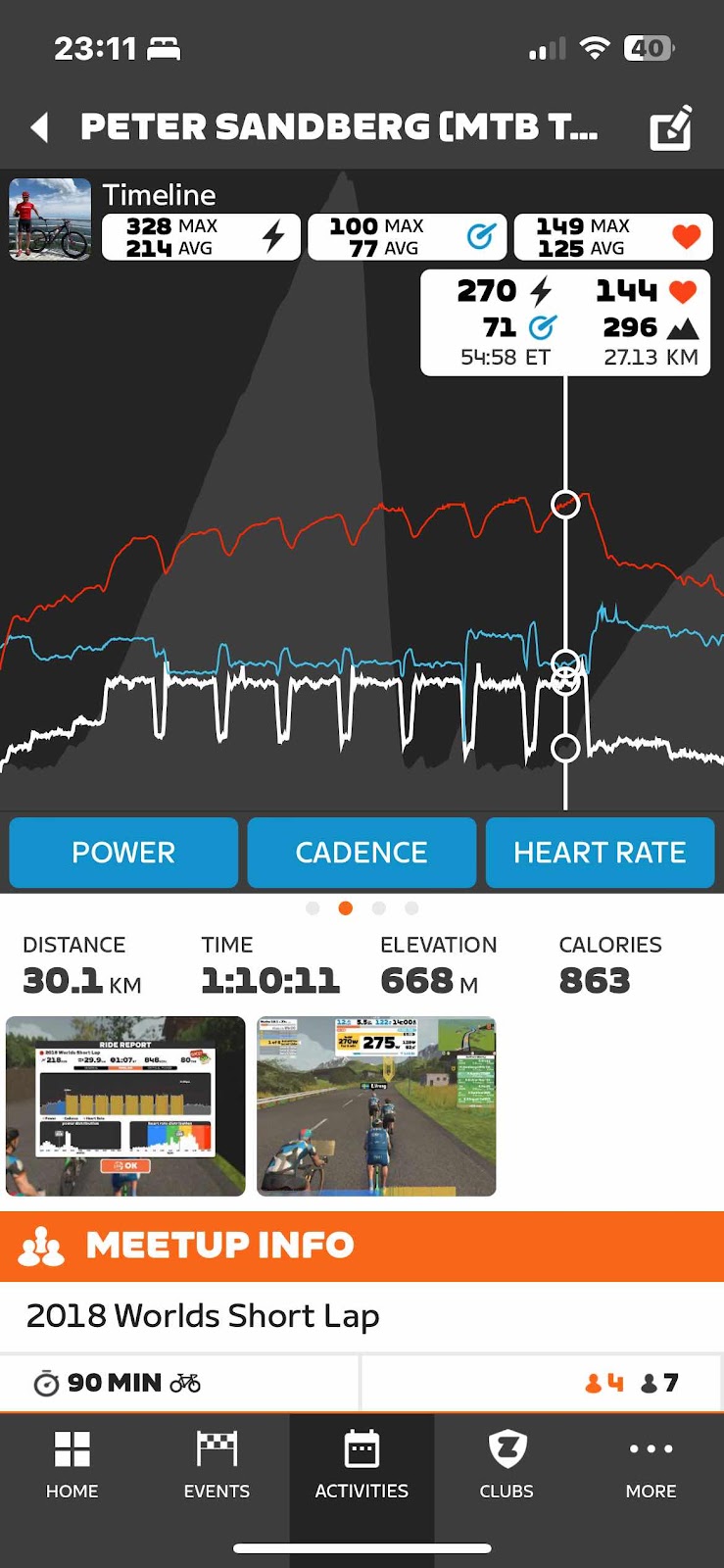Select the first page indicator dot
The image size is (724, 1568).
(x=313, y=908)
